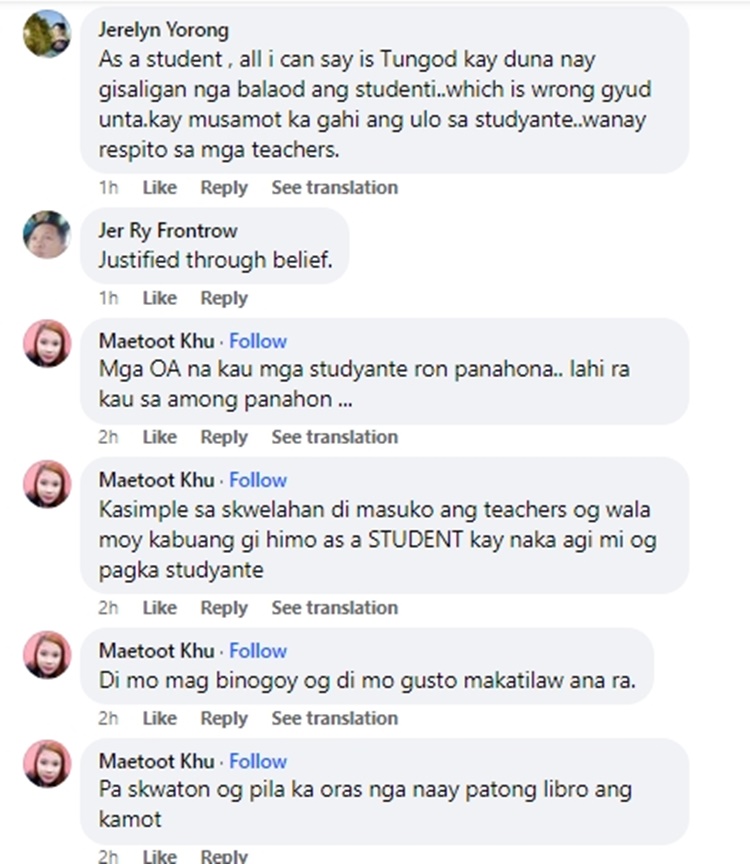Open Jer Ry Frontrow's profile picture
The image size is (750, 864).
47,235
